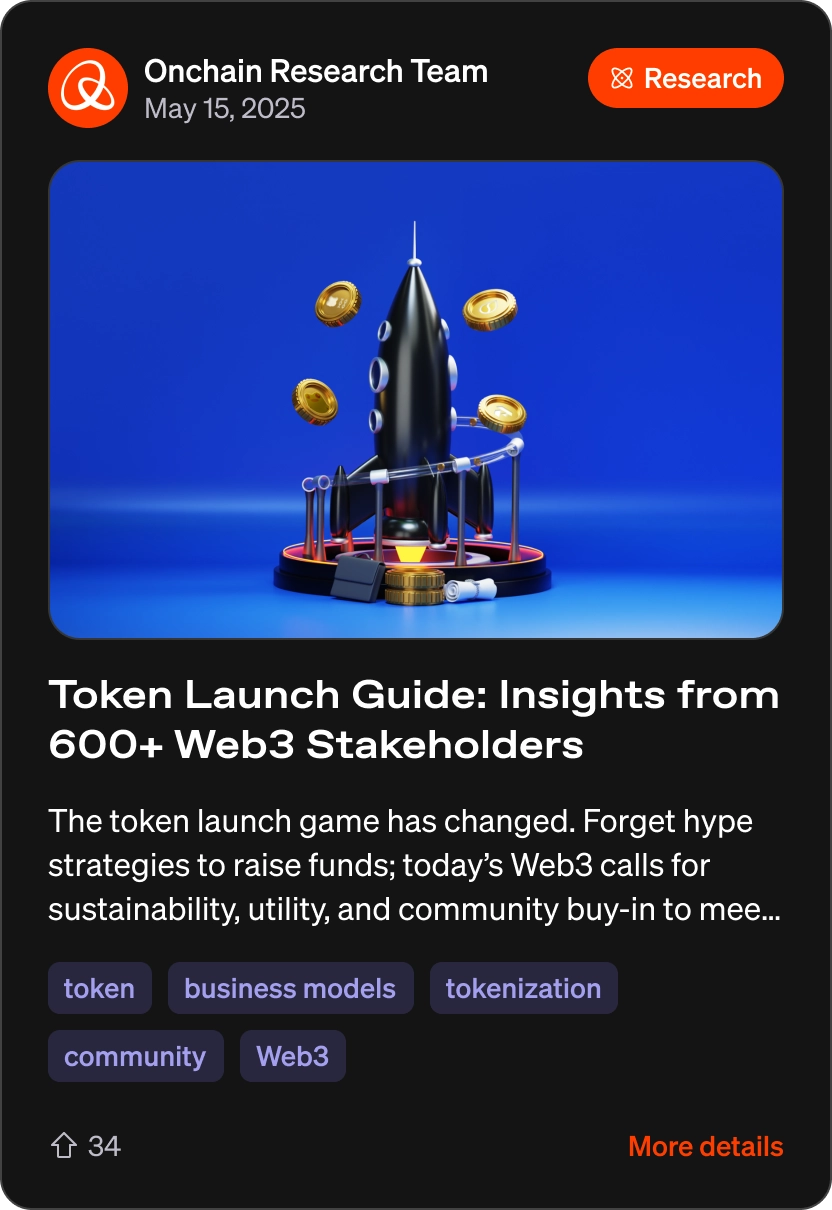Screen dimensions: 832x1210
Task: Filter by the business models tag
Action: tap(290, 988)
